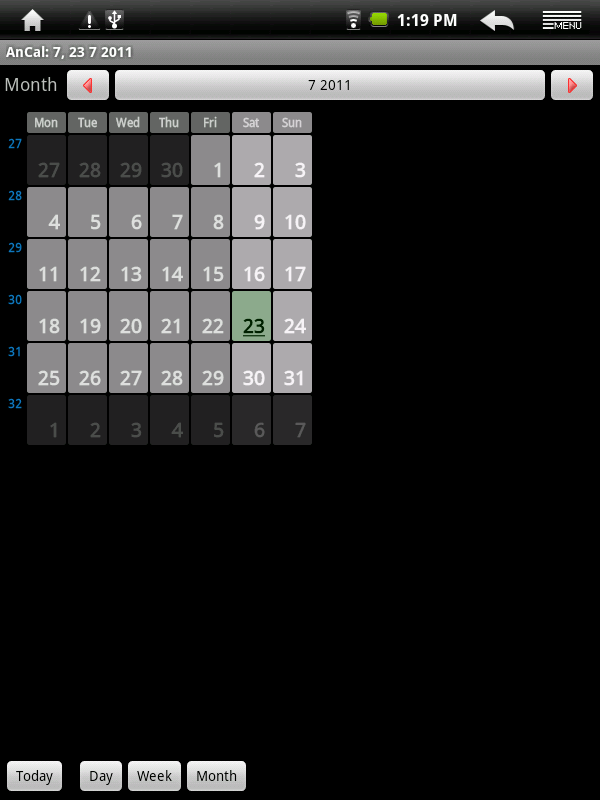
Task: Tap the system back arrow
Action: coord(497,20)
